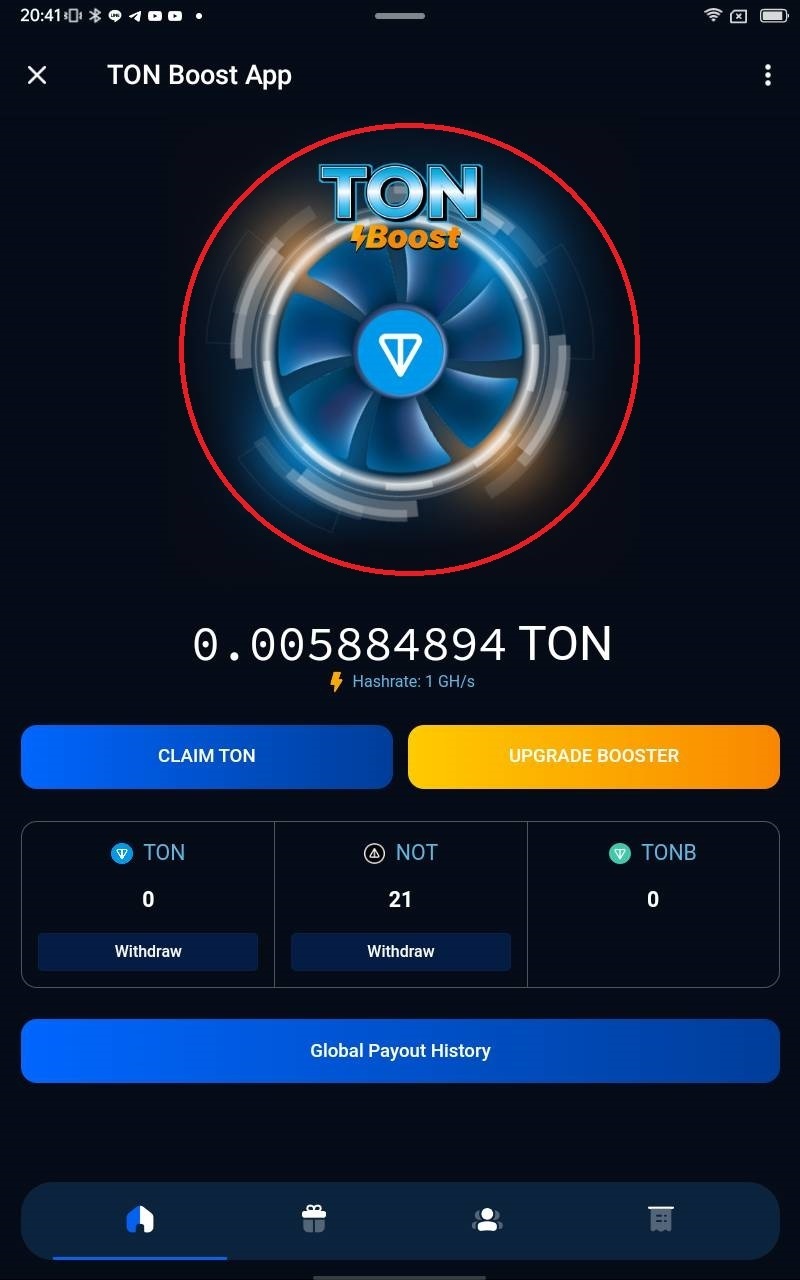Viewport: 800px width, 1280px height.
Task: Close the TON Boost App
Action: (36, 75)
